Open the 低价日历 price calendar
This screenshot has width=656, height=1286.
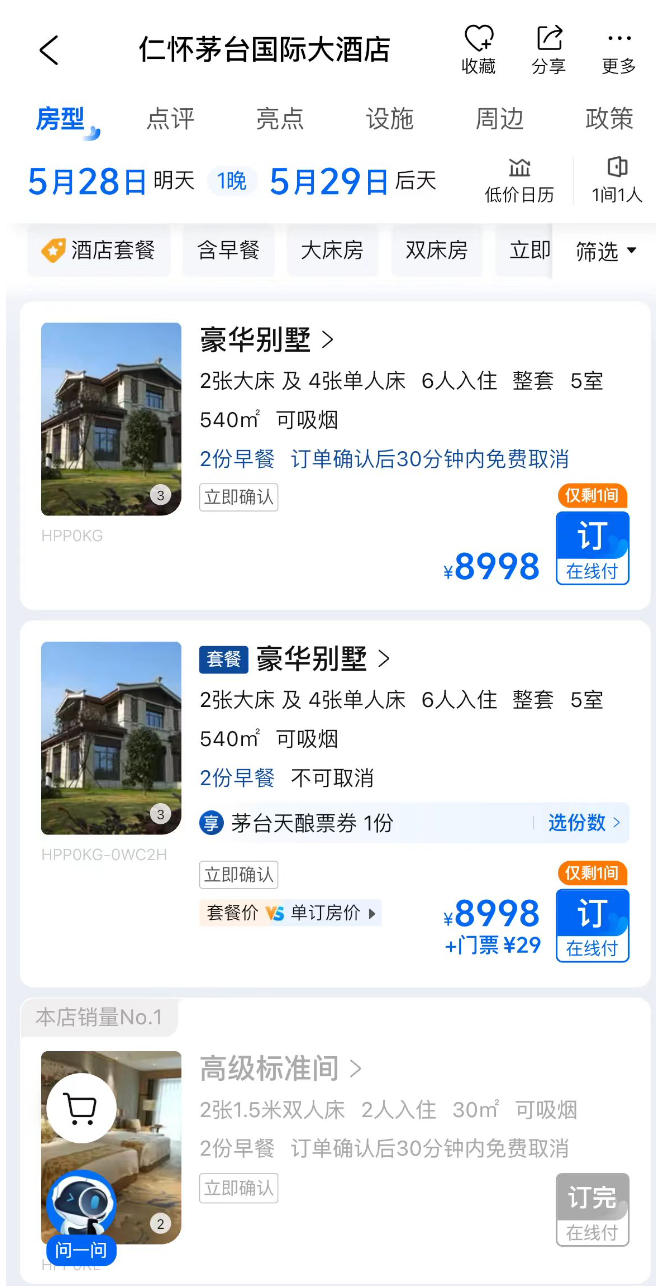point(519,180)
